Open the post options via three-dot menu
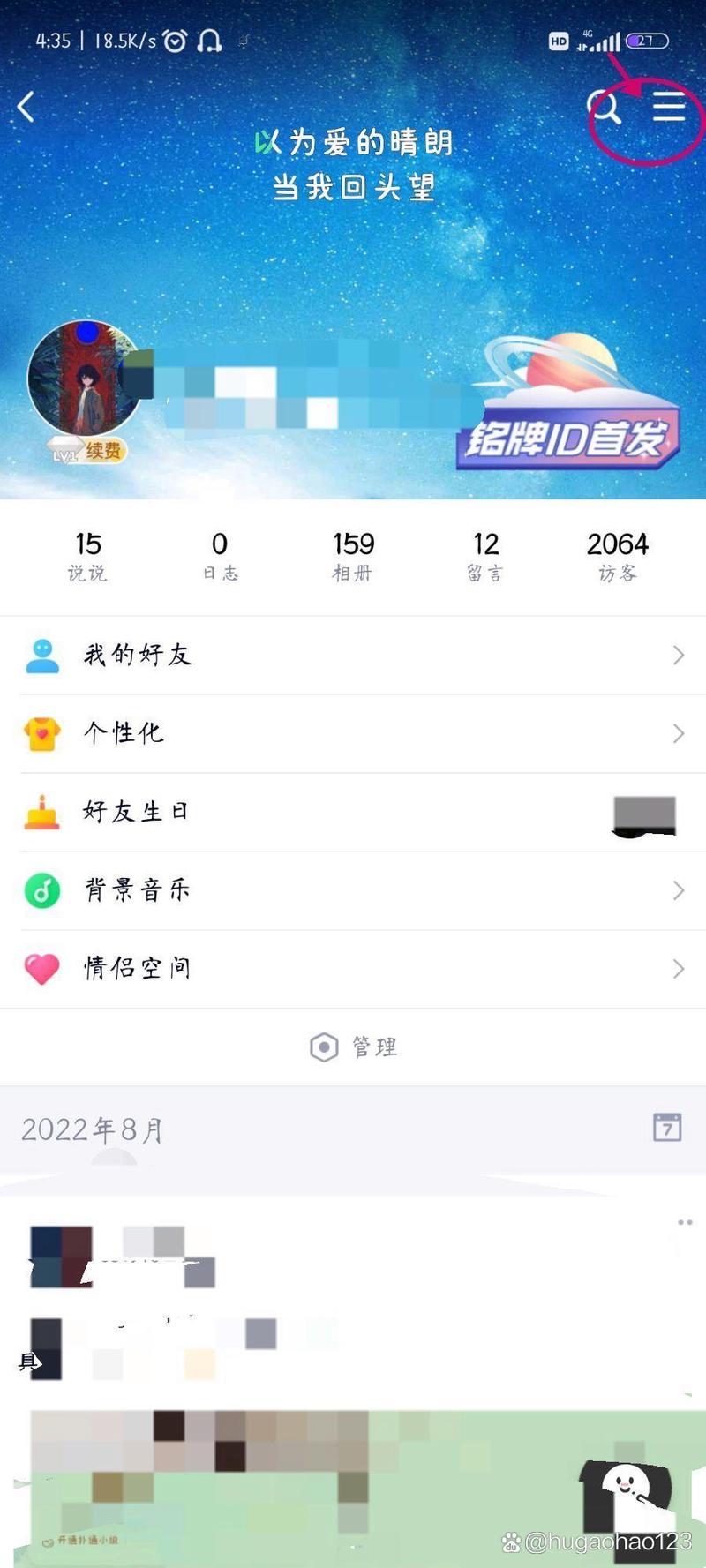 [684, 1222]
